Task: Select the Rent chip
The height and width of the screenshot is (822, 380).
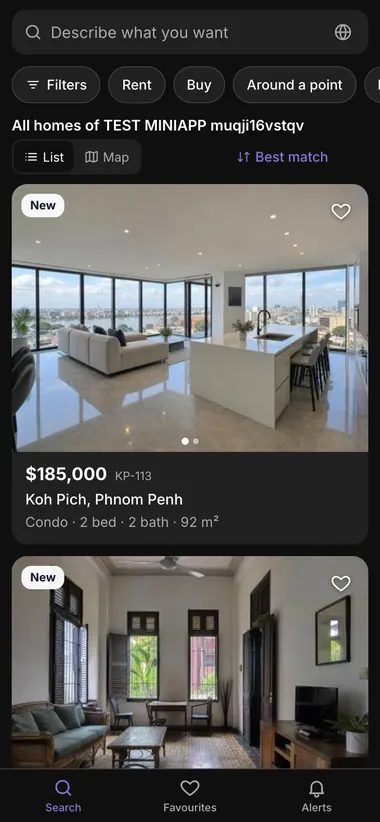Action: click(x=137, y=85)
